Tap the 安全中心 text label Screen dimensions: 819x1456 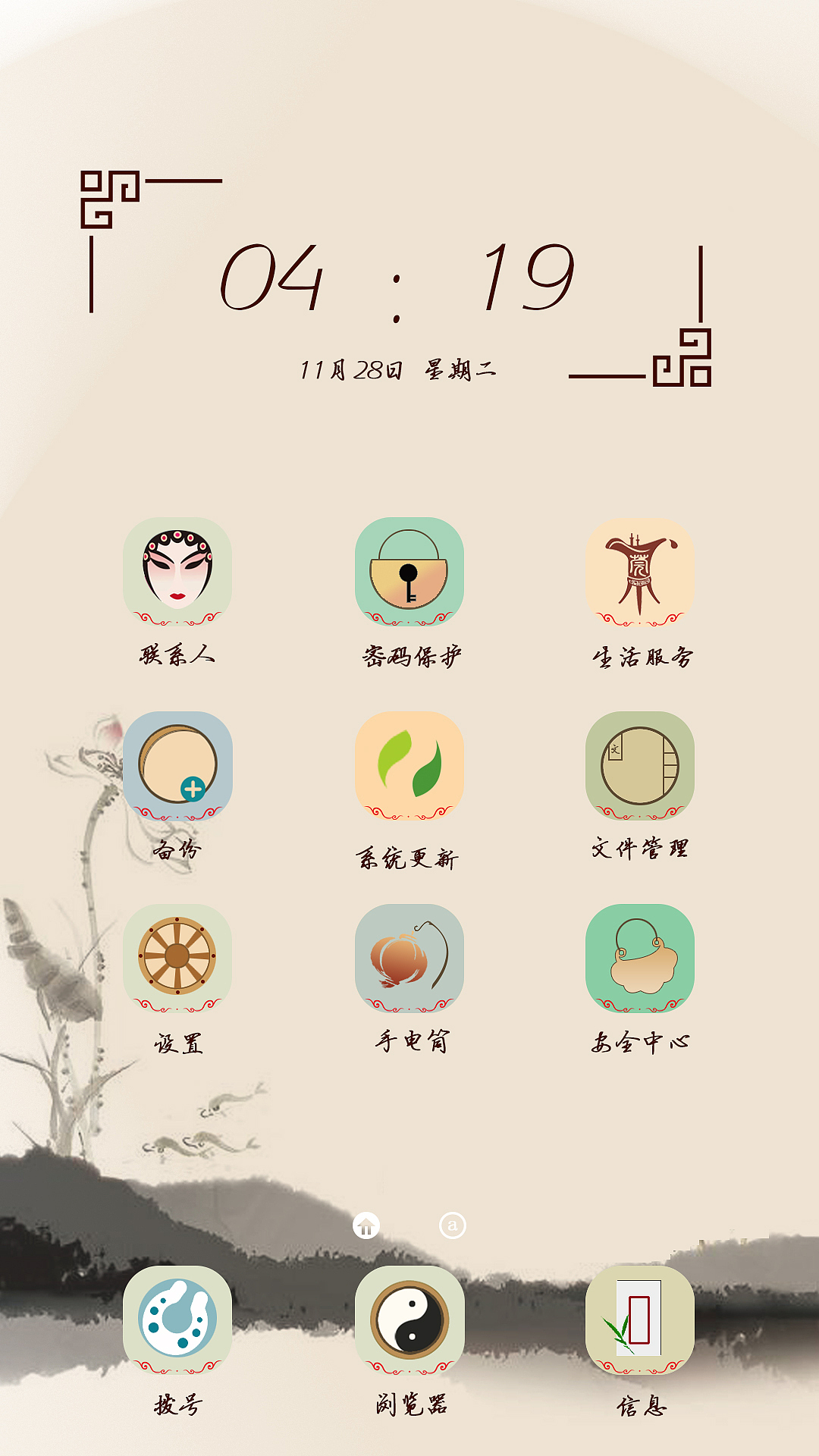click(641, 1041)
